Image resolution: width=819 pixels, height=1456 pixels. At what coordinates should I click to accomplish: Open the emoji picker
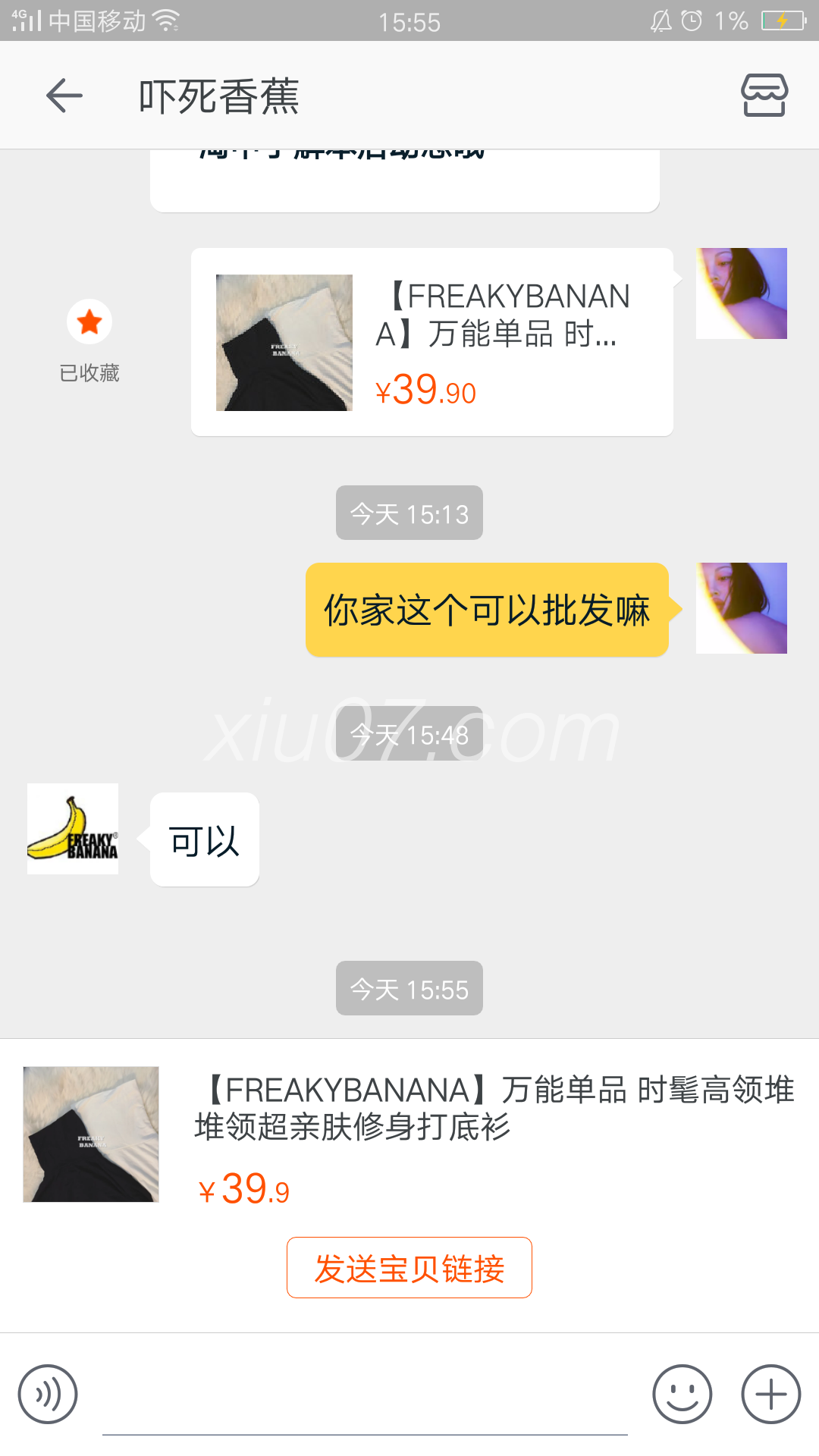point(682,1394)
